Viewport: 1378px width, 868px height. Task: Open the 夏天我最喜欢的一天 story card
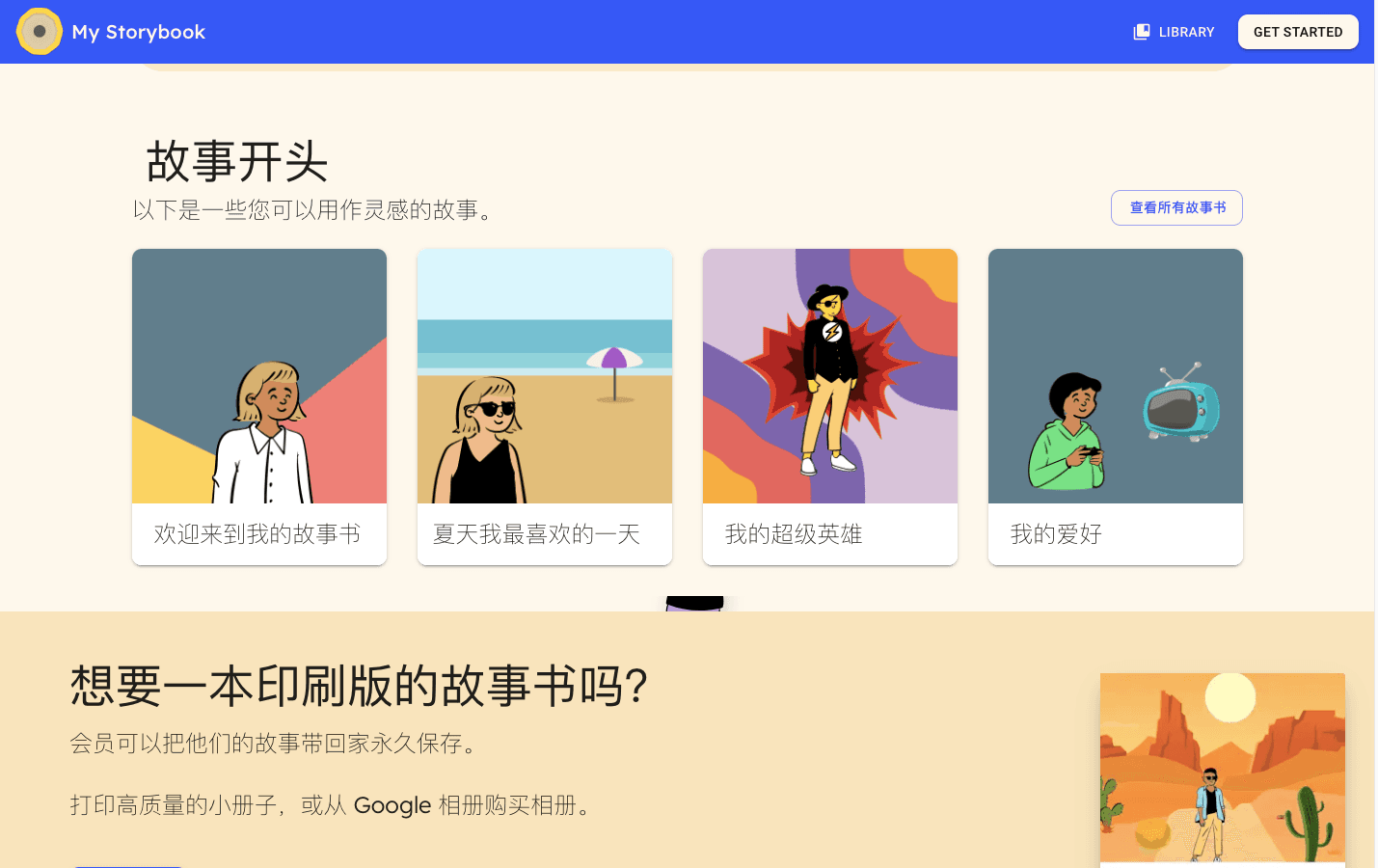[545, 405]
